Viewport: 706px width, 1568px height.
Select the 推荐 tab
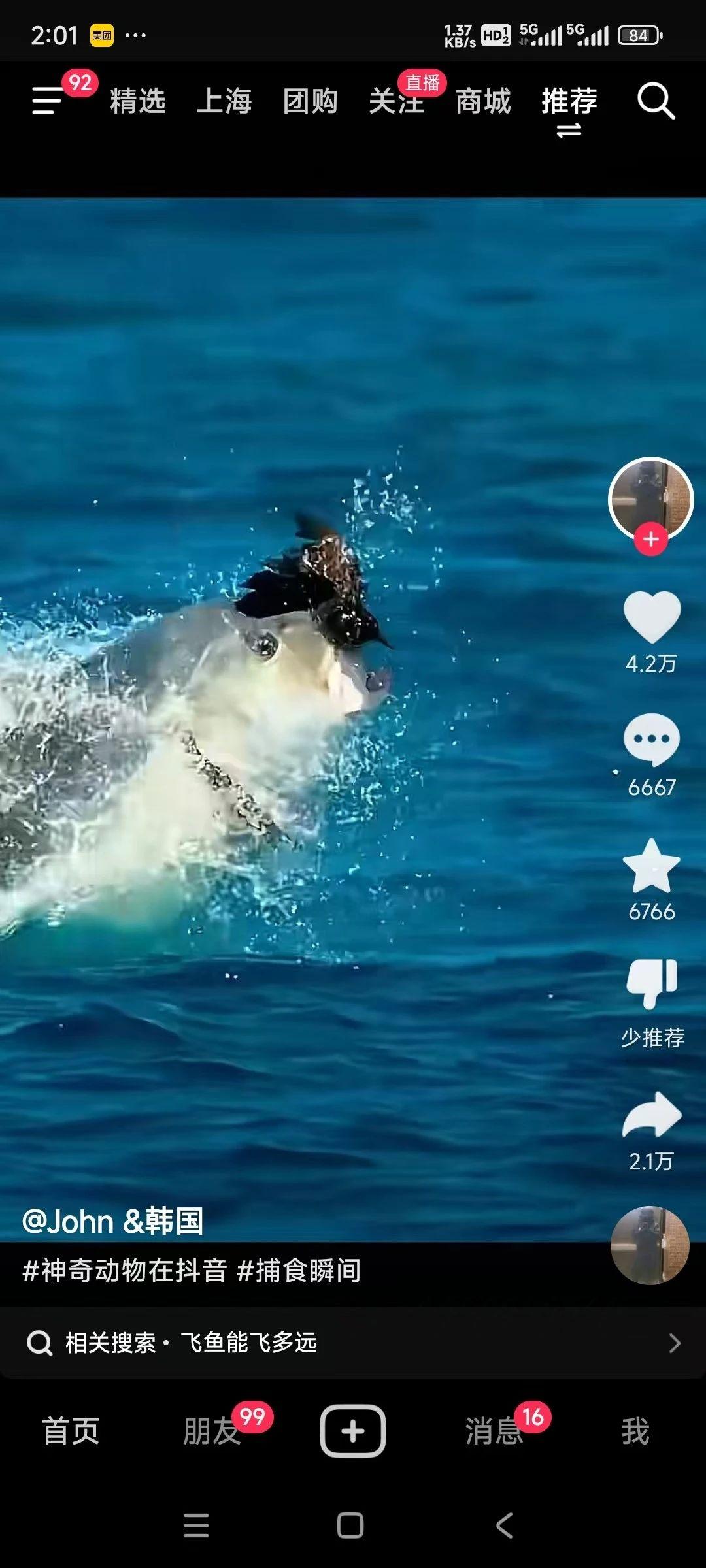point(569,101)
